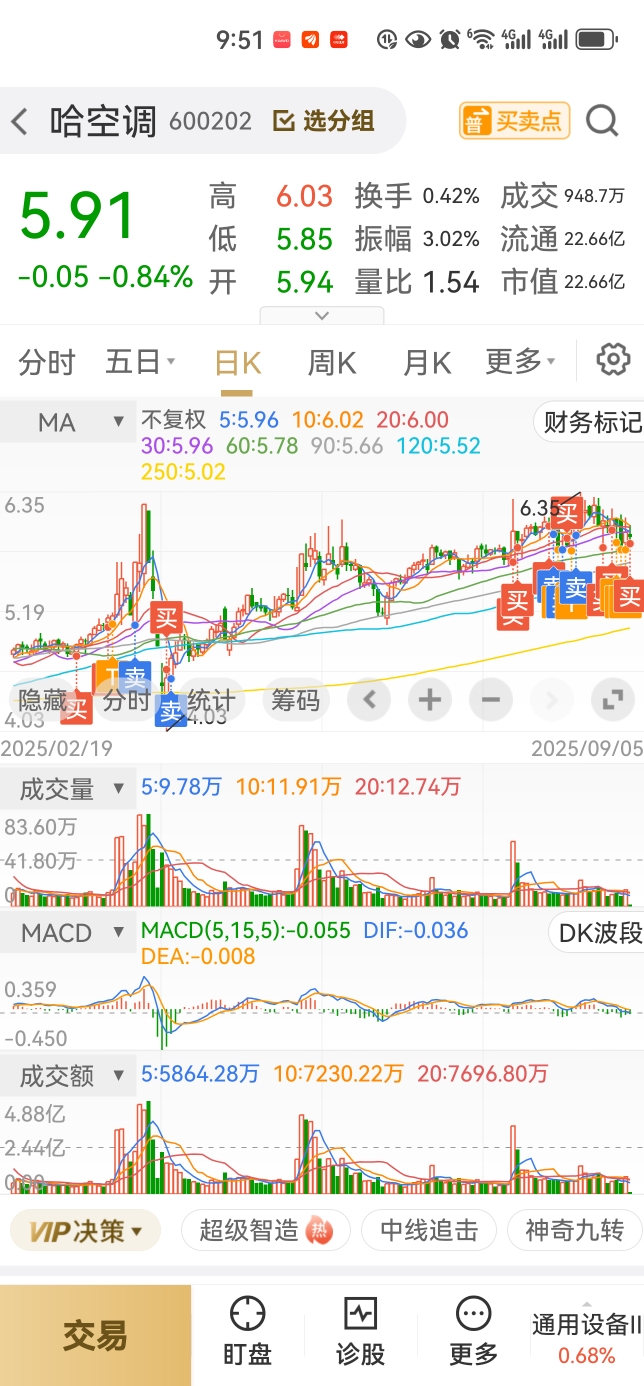
Task: Expand the quote details chevron
Action: 322,315
